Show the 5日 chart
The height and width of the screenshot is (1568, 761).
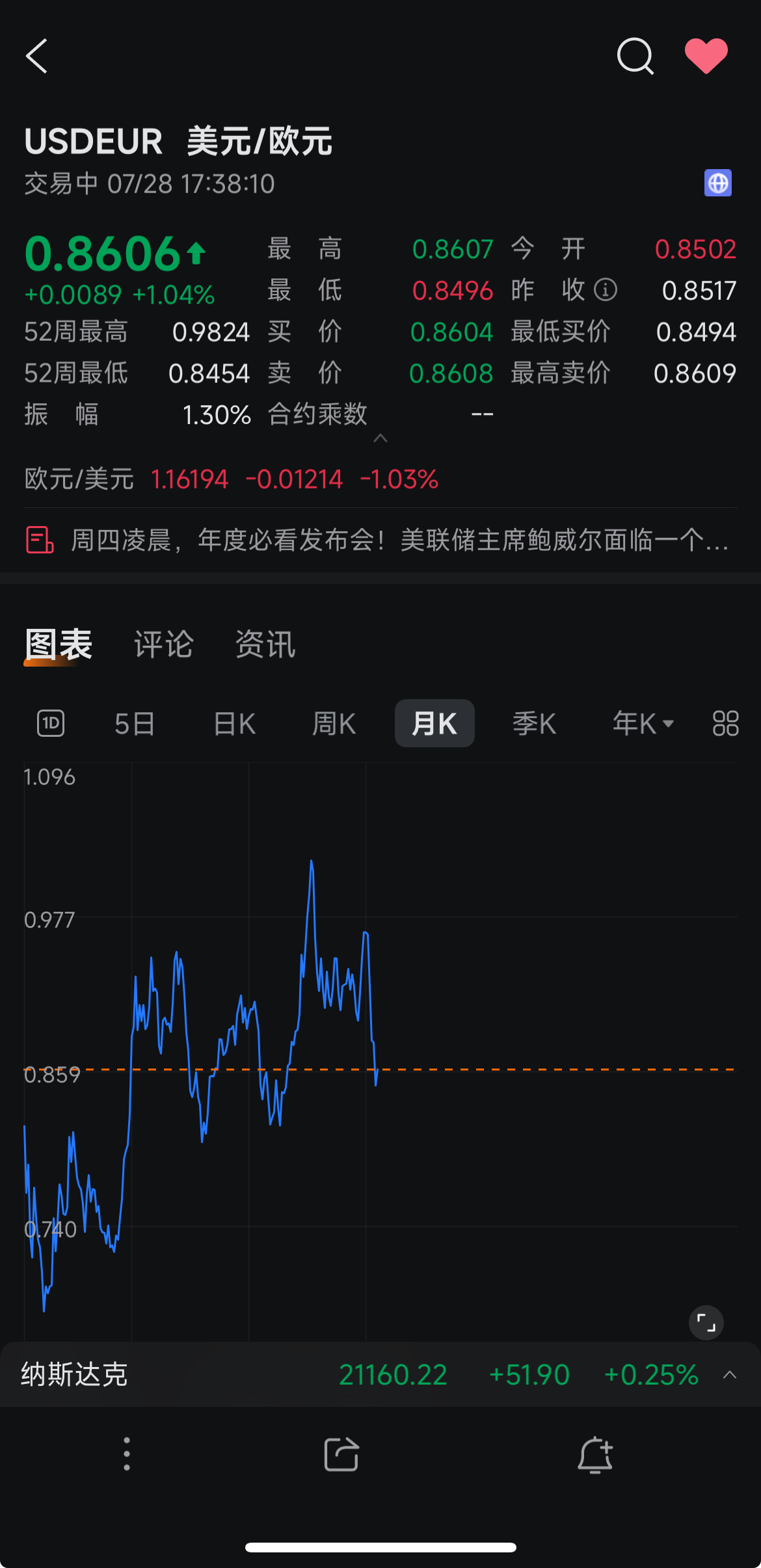tap(135, 724)
